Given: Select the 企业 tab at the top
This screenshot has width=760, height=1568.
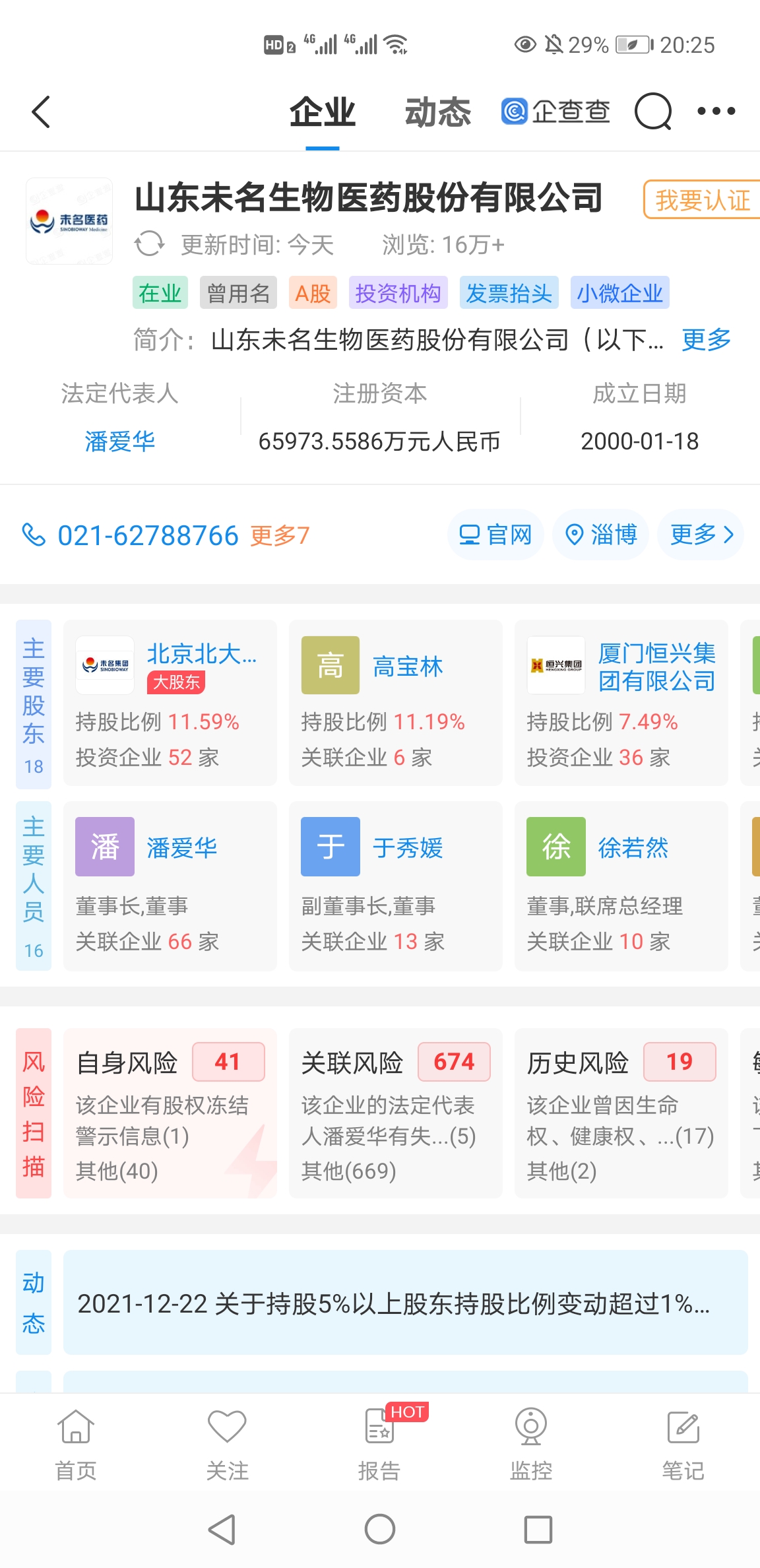Looking at the screenshot, I should 323,112.
